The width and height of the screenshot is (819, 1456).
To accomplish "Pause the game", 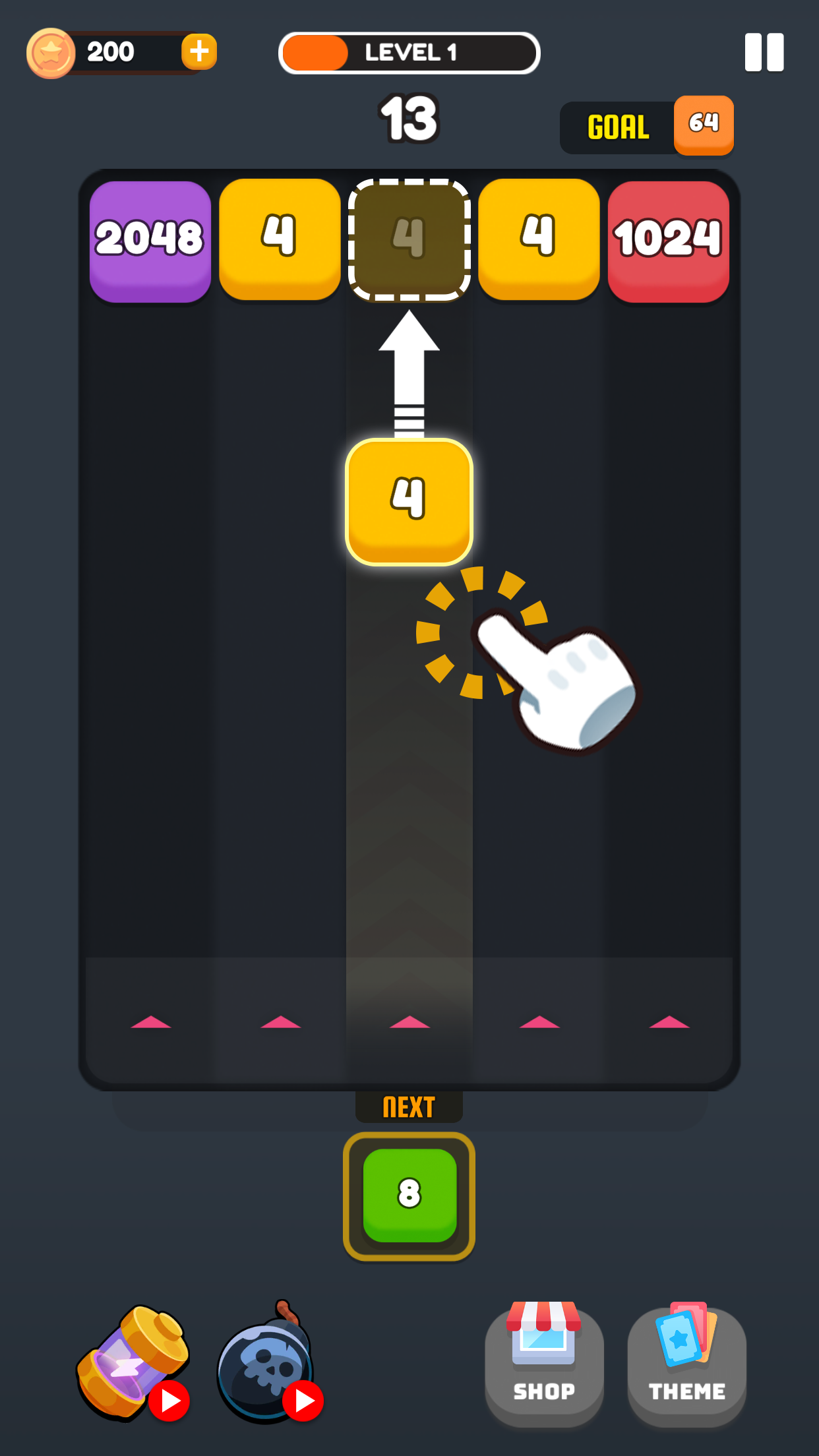I will (x=764, y=52).
